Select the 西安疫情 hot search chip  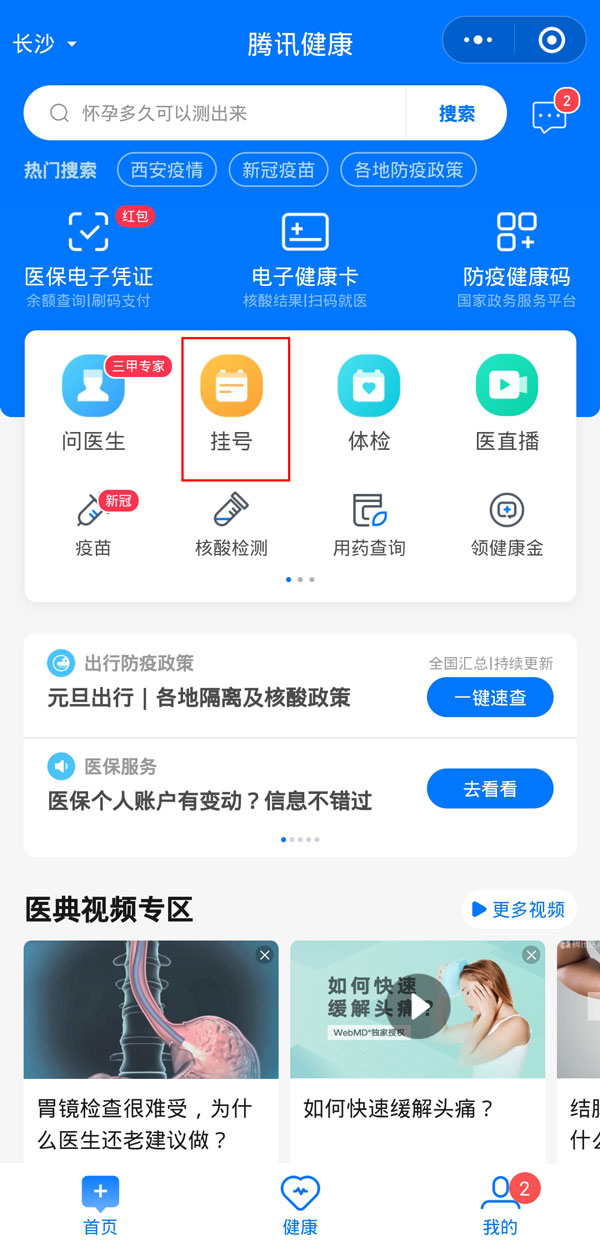[167, 170]
